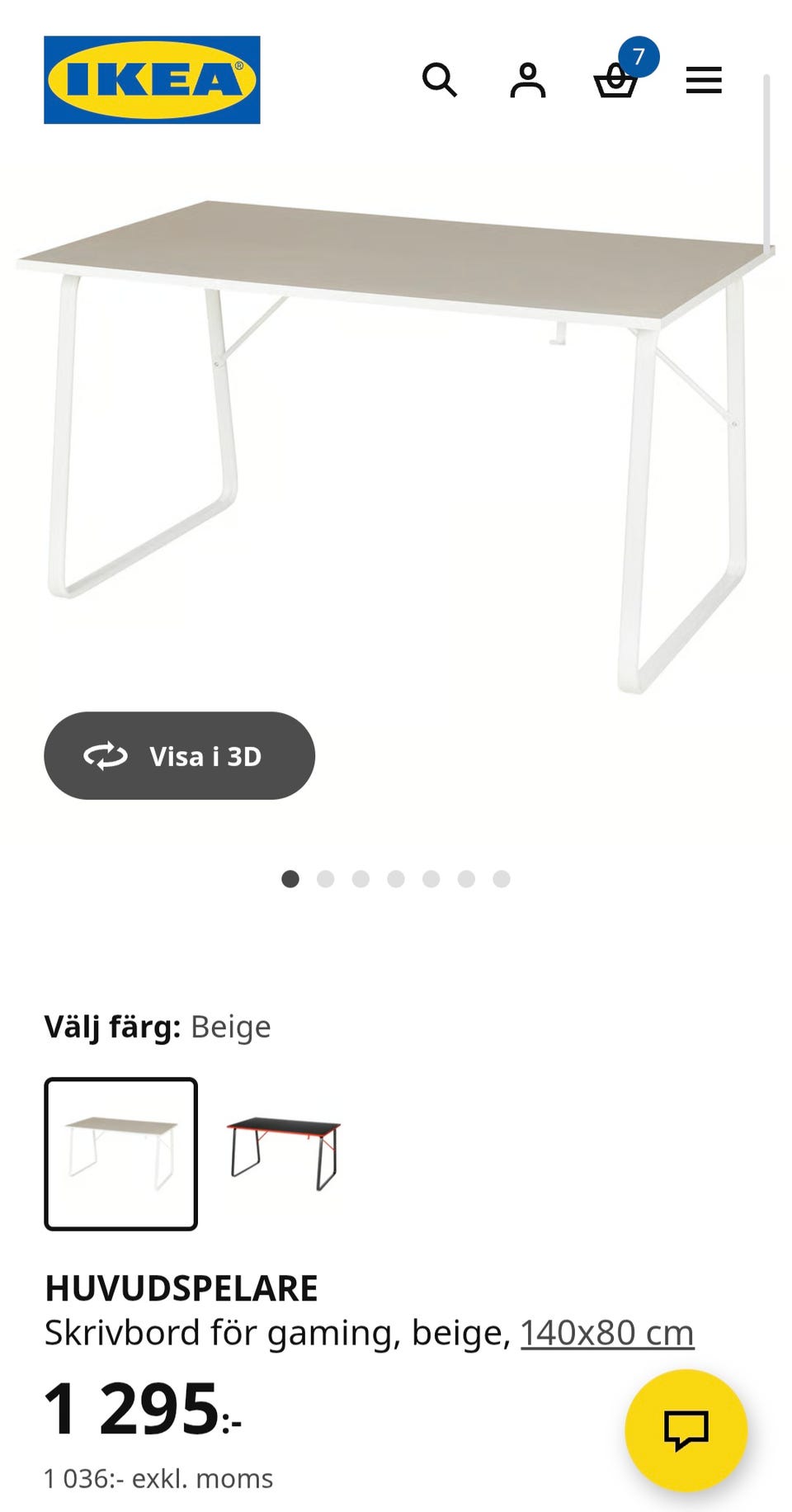Open the second carousel dot
The width and height of the screenshot is (792, 1512).
325,880
